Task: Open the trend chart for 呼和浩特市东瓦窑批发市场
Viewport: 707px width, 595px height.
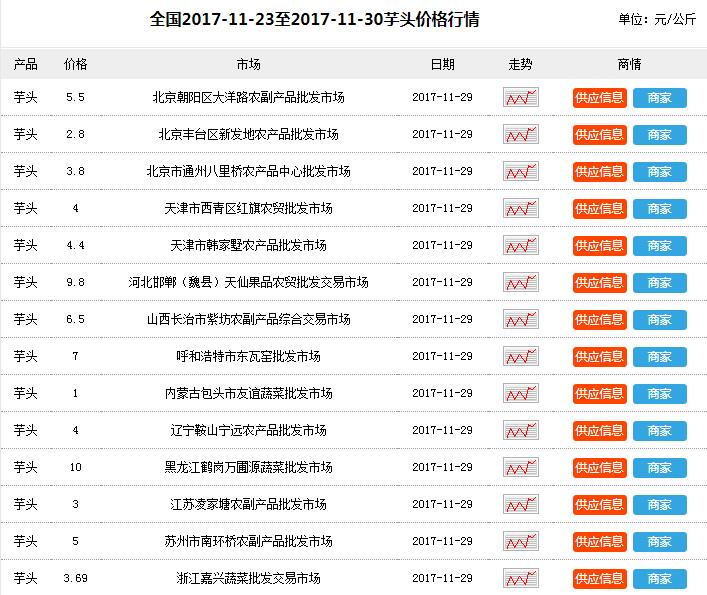Action: pyautogui.click(x=520, y=357)
